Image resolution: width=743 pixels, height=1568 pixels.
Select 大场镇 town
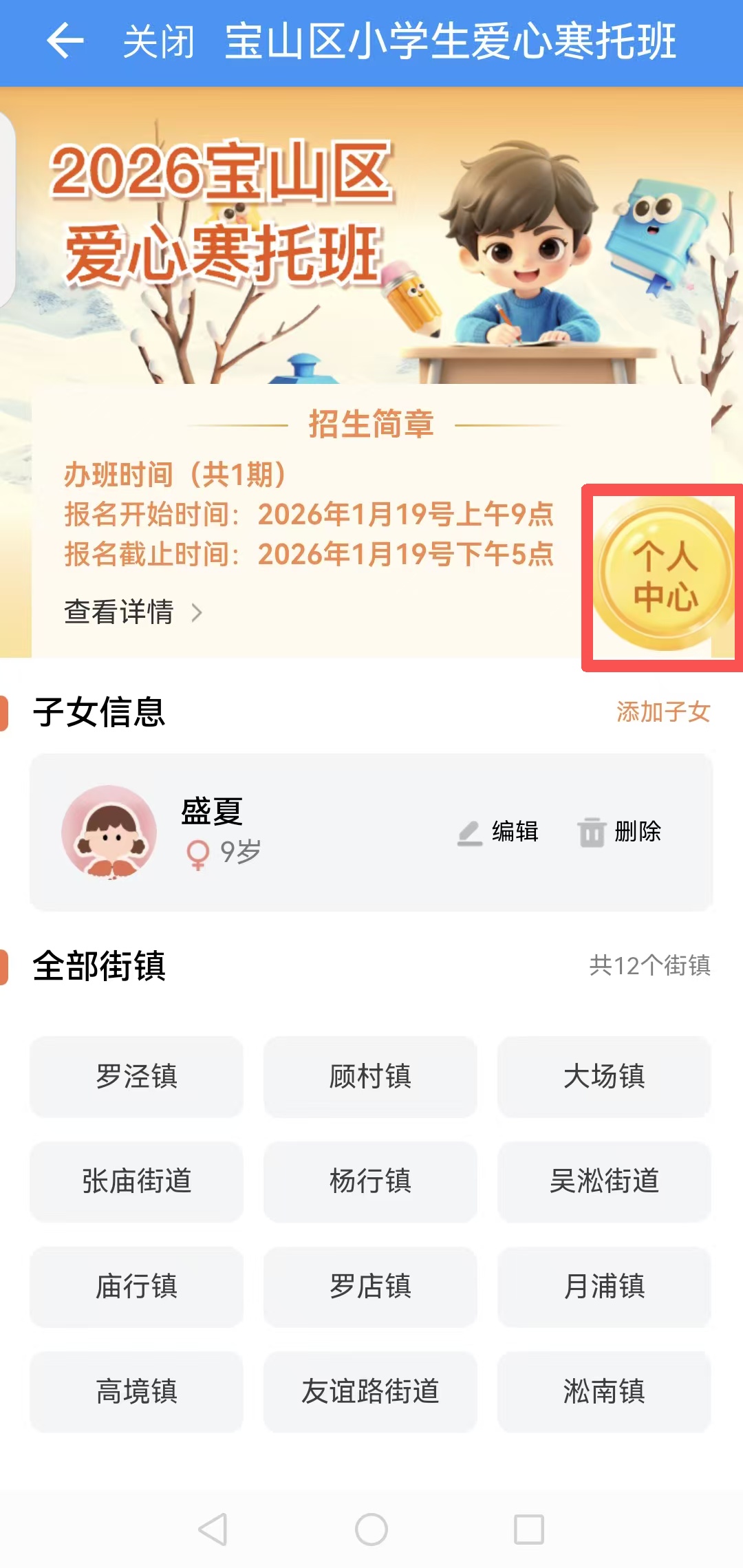click(x=604, y=1076)
